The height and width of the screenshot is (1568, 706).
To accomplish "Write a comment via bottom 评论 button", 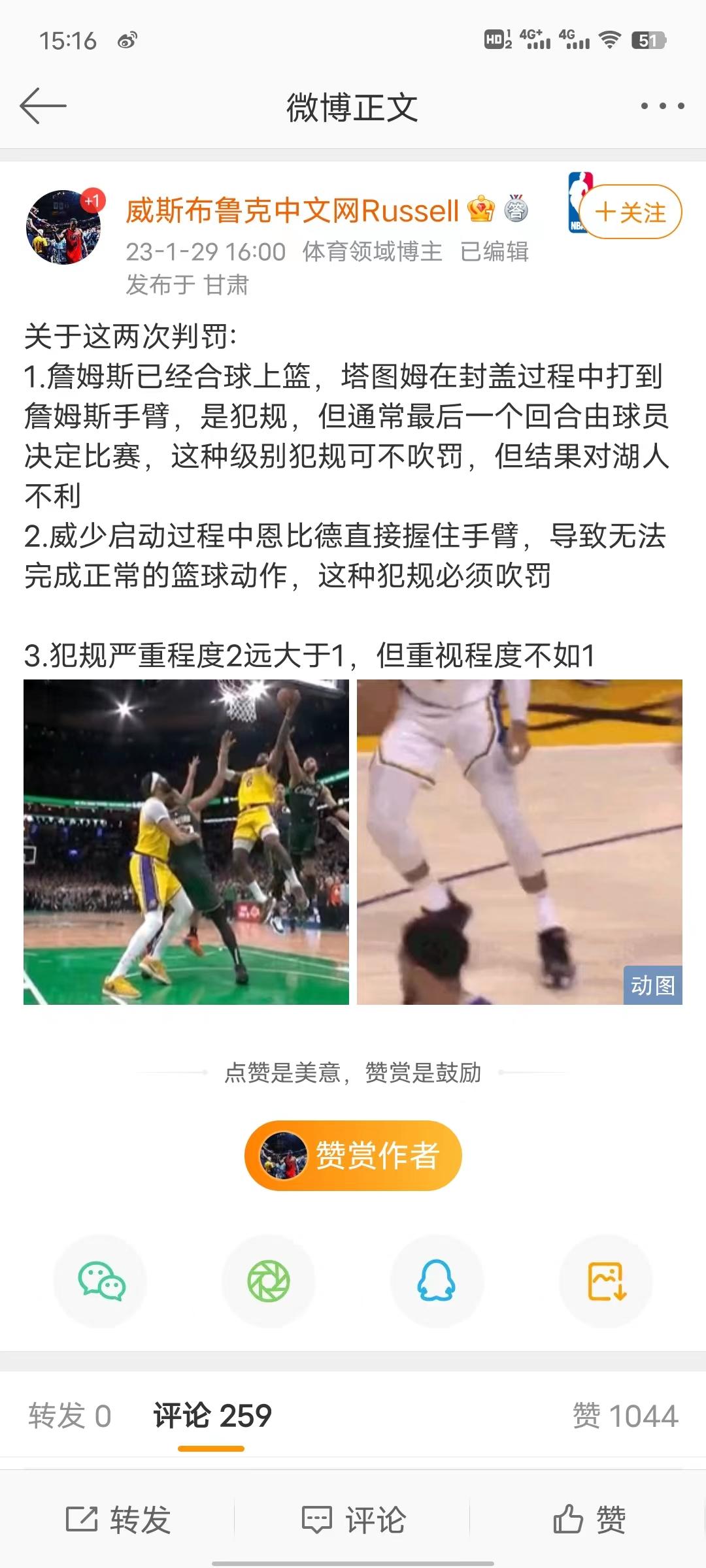I will tap(353, 1520).
